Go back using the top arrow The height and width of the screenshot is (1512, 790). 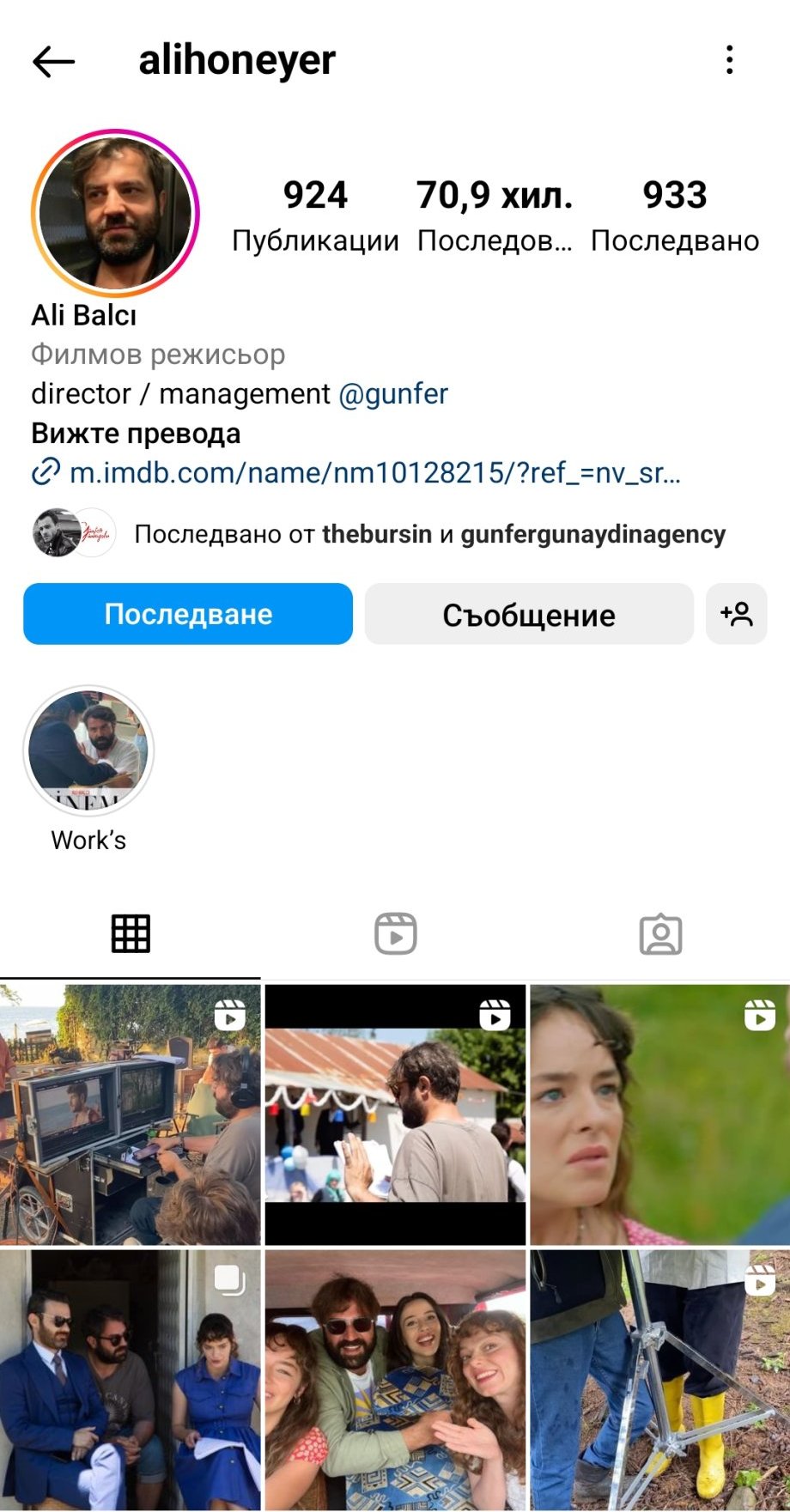53,61
